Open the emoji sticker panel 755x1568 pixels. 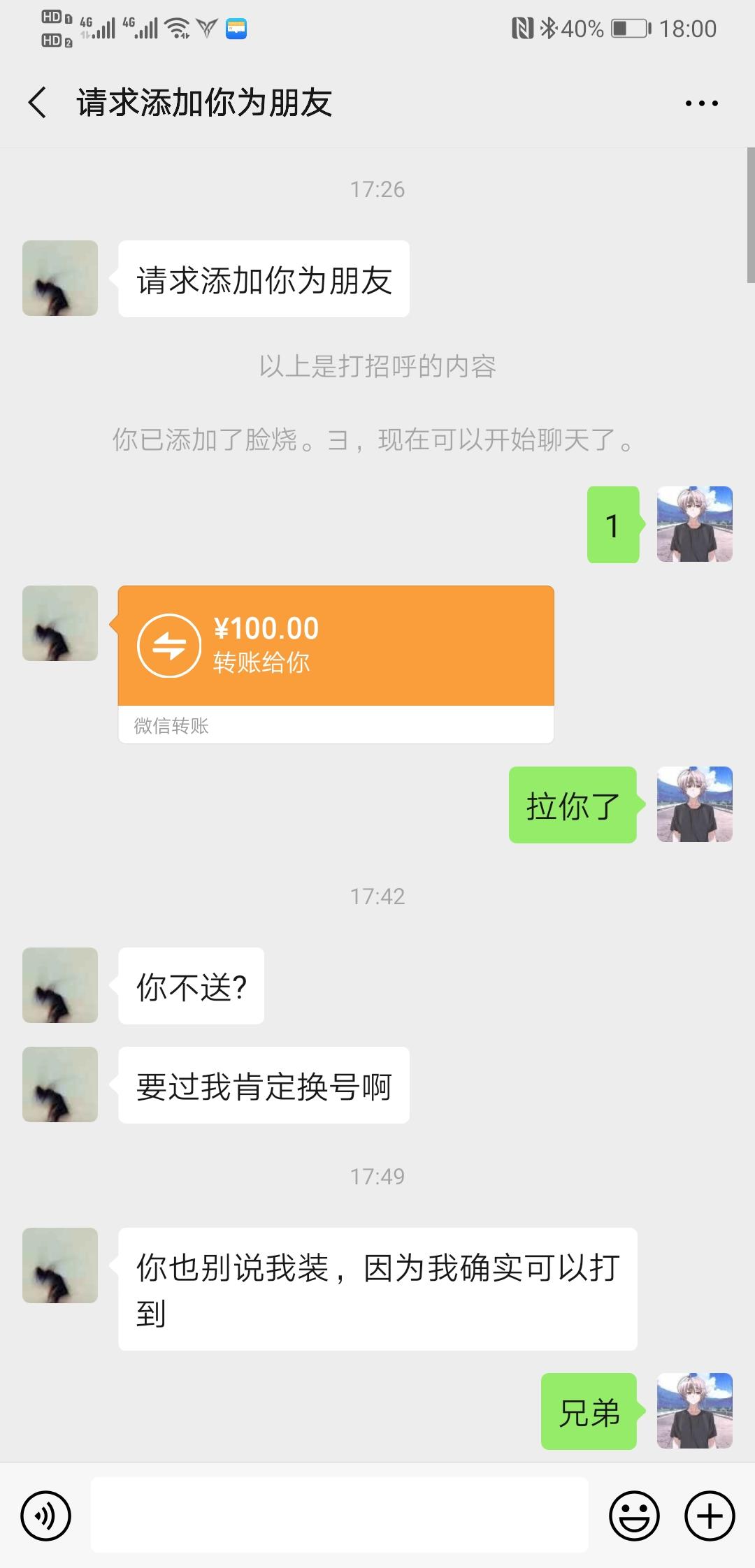pyautogui.click(x=634, y=1516)
